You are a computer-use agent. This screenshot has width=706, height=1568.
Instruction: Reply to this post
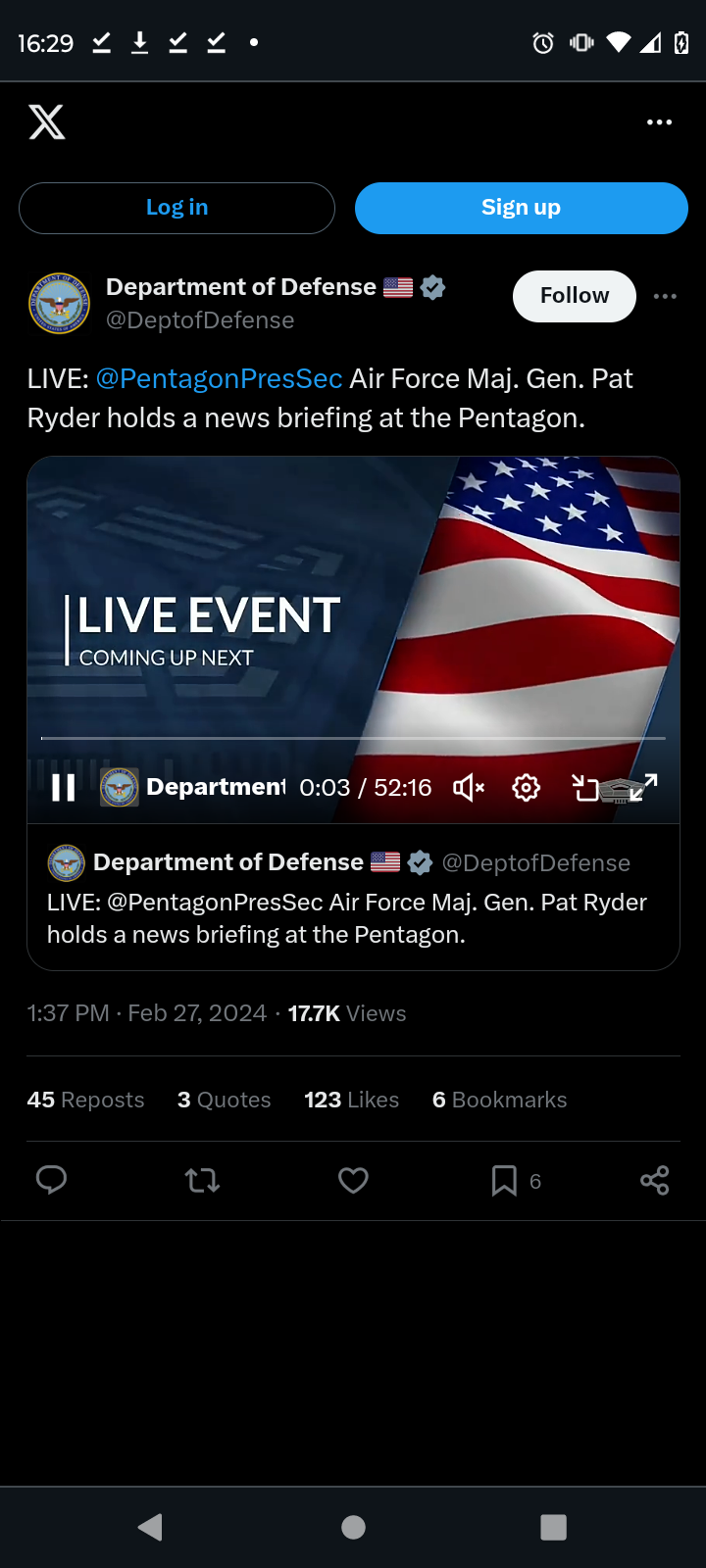51,1180
